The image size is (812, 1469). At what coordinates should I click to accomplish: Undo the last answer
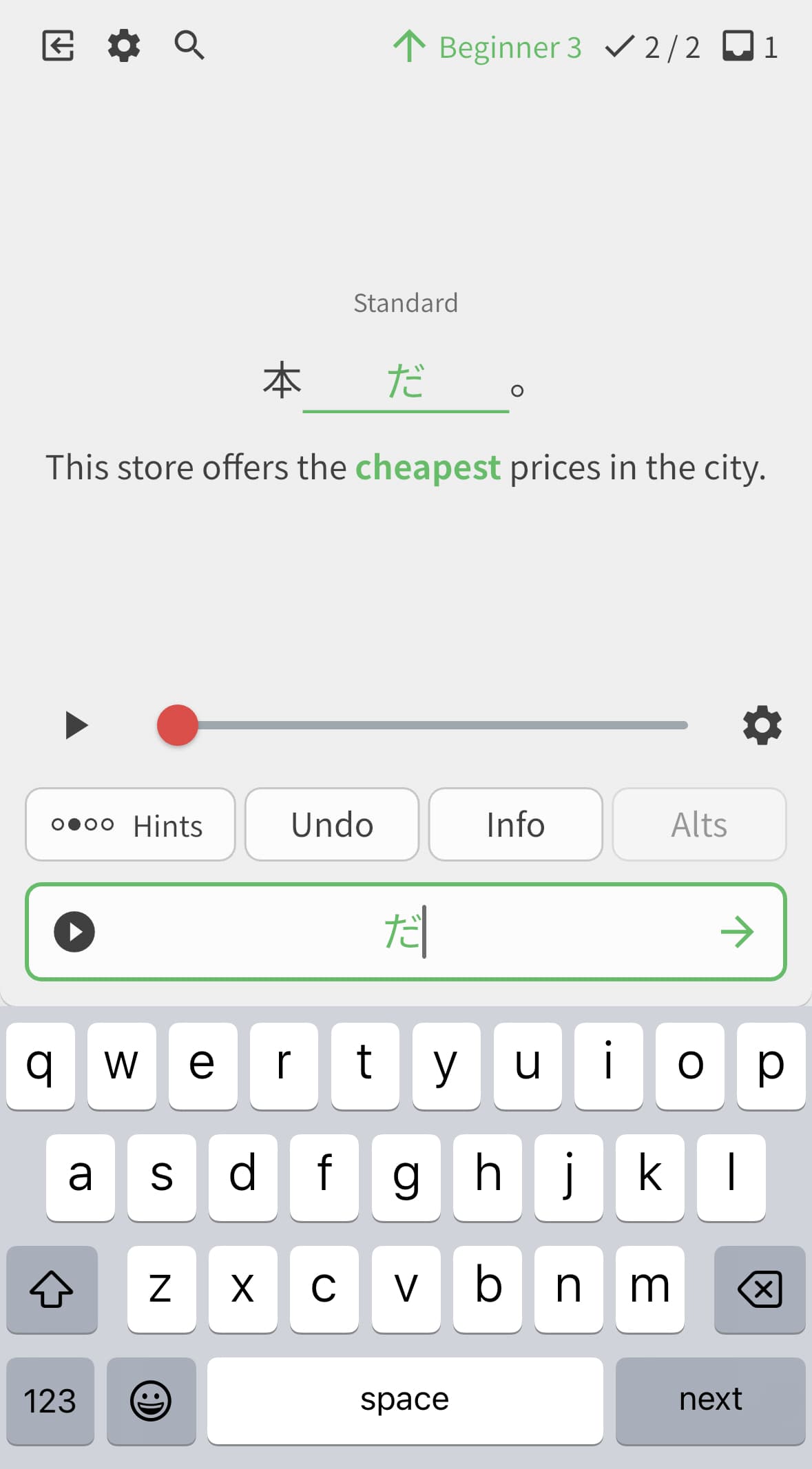click(x=332, y=824)
